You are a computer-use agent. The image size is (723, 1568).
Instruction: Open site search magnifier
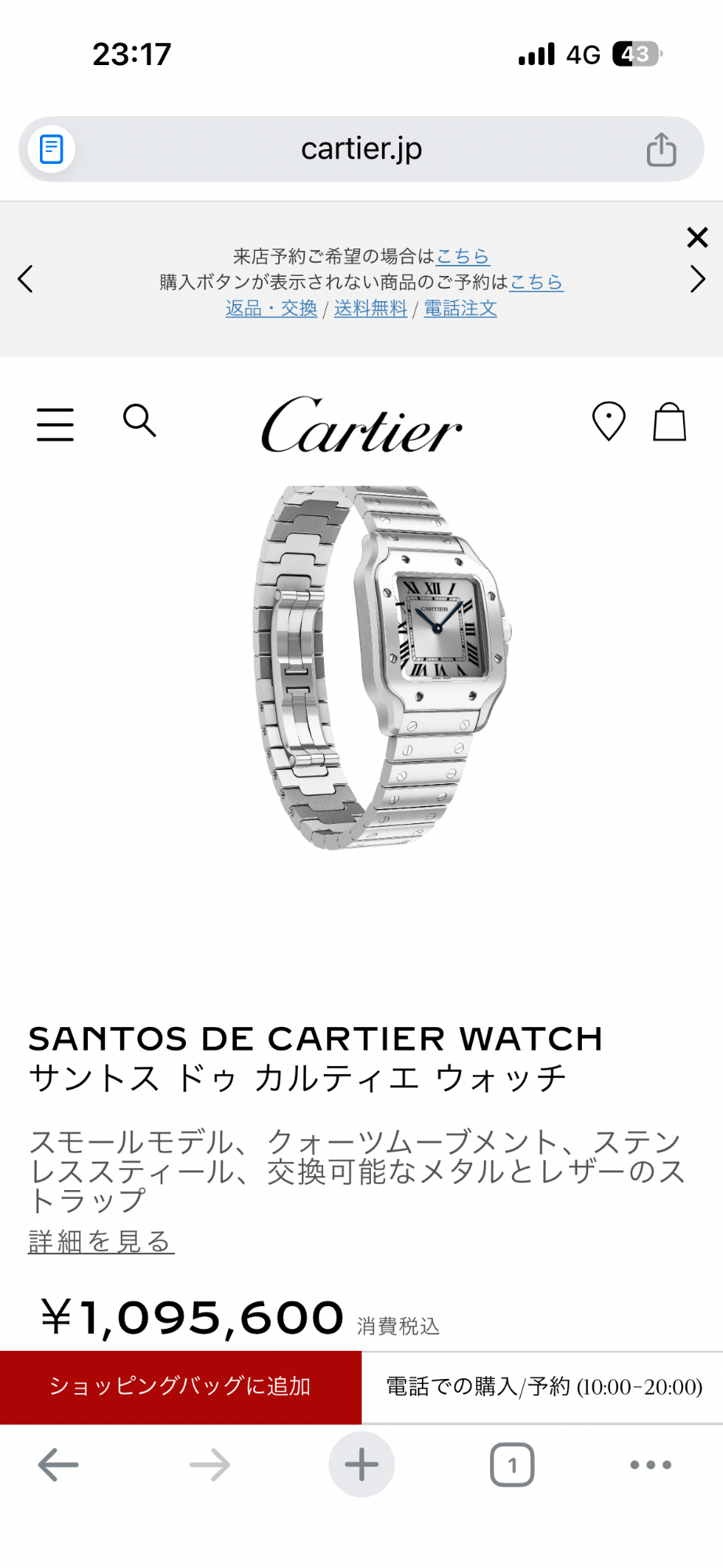click(x=140, y=421)
